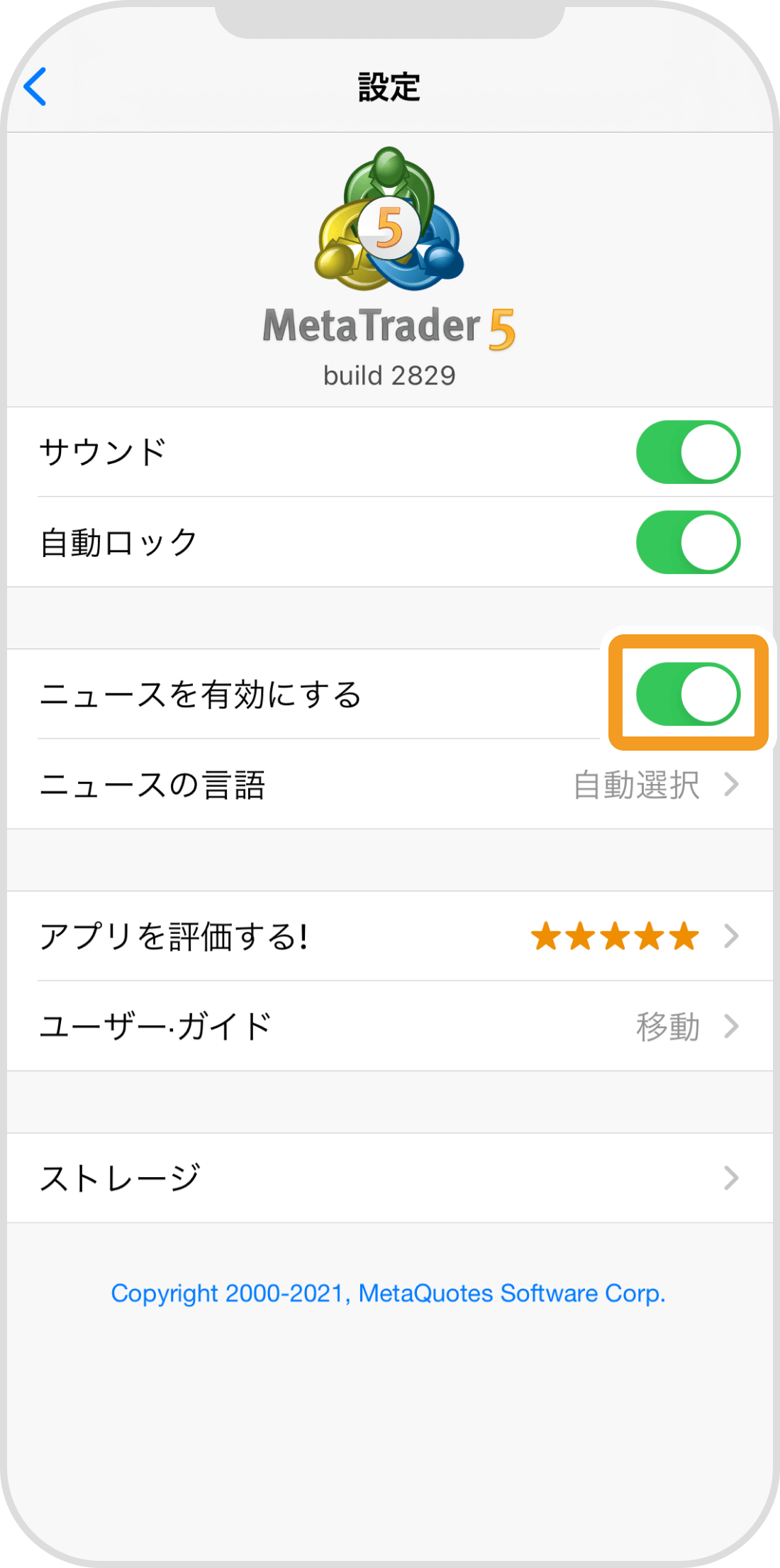Expand the アプリを評価する! row
This screenshot has height=1568, width=780.
pyautogui.click(x=284, y=937)
